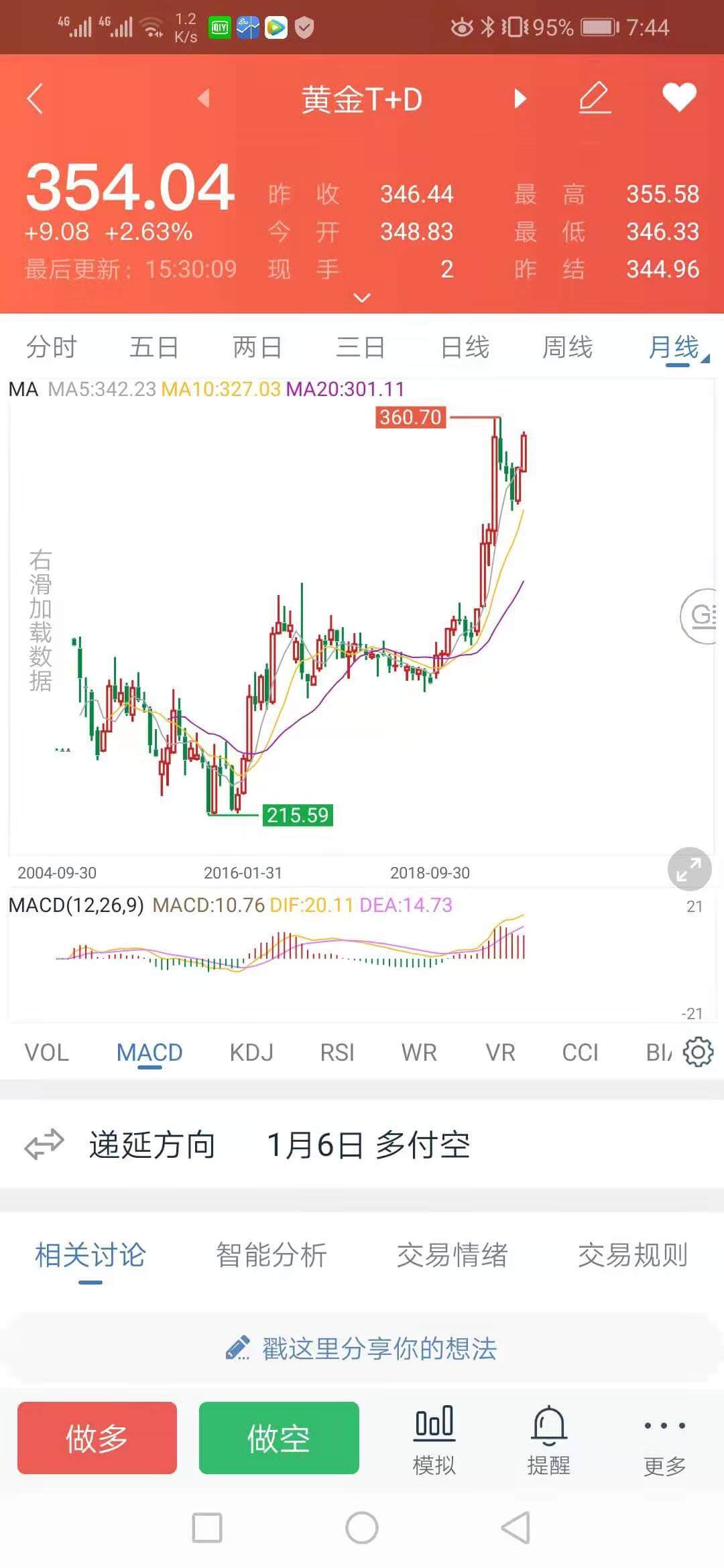The width and height of the screenshot is (724, 1568).
Task: Switch to the 分时 chart tab
Action: (52, 347)
